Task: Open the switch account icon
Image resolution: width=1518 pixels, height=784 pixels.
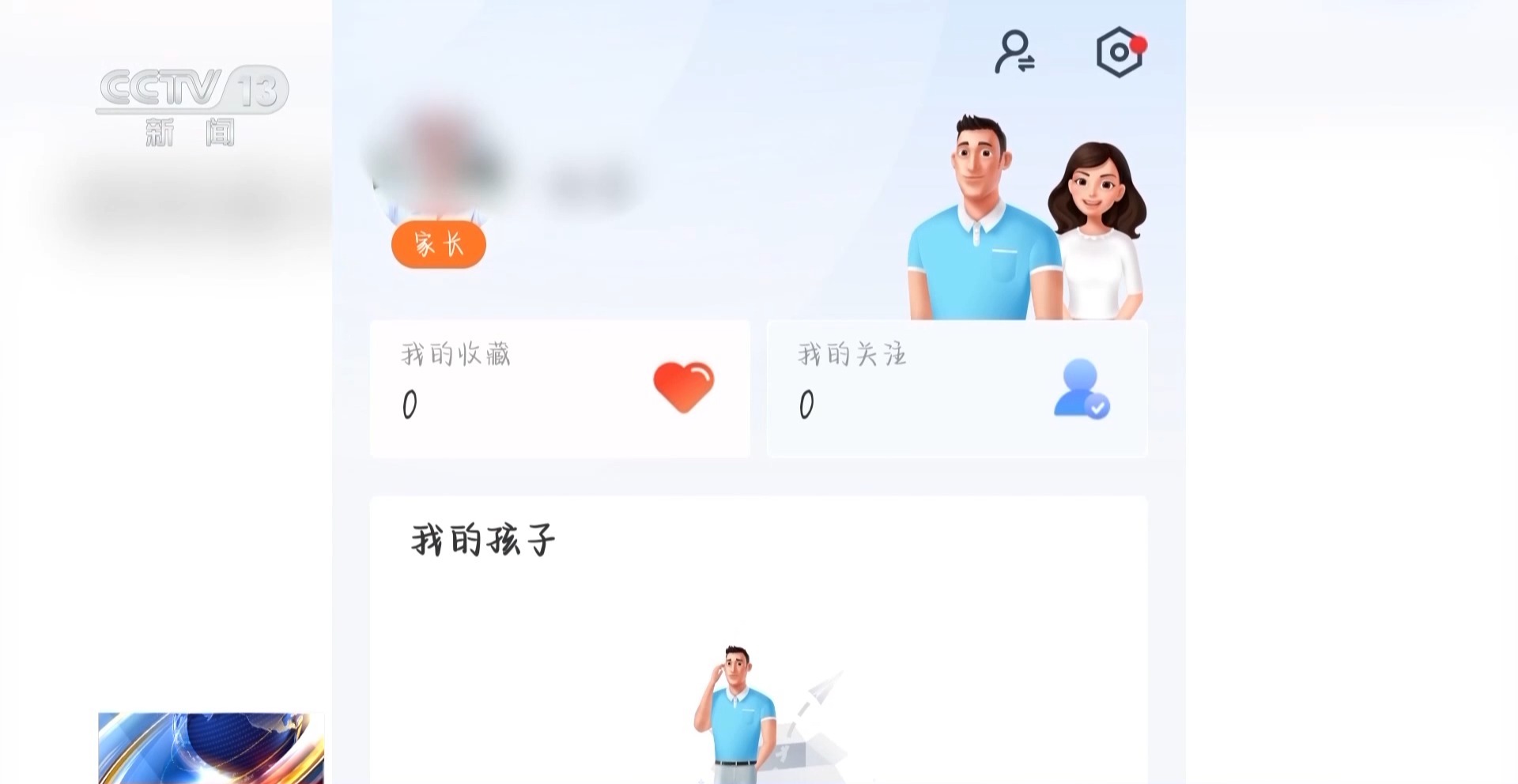Action: 1014,53
